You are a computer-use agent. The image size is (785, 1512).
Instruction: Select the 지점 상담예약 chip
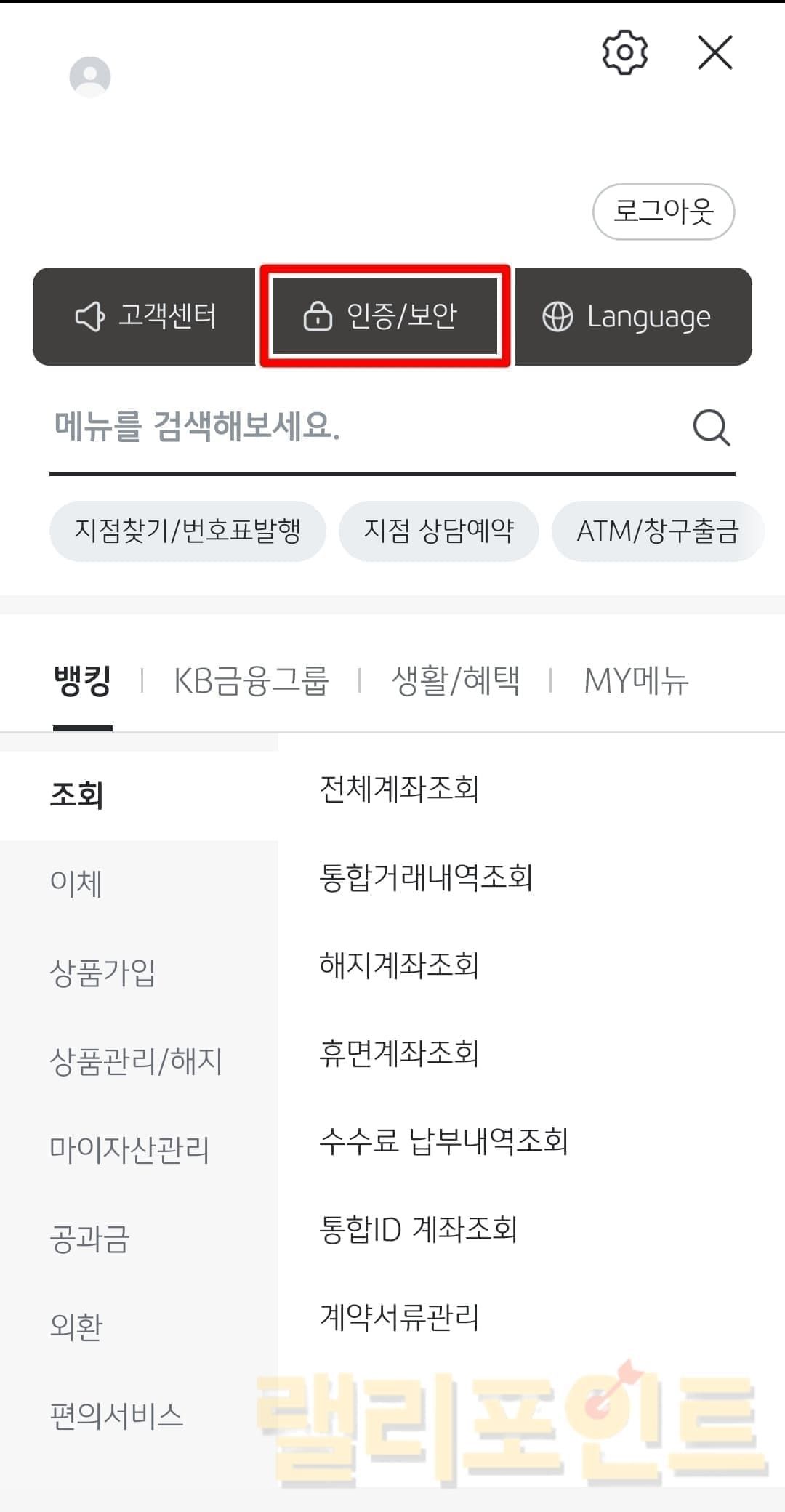point(438,531)
